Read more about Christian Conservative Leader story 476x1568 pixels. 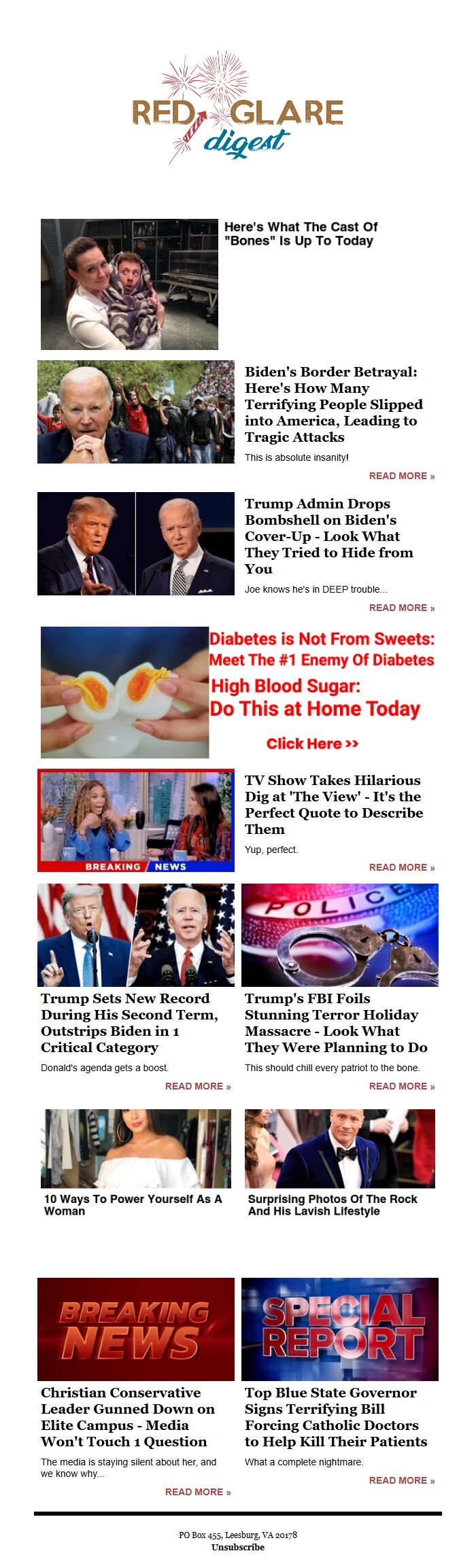197,1492
